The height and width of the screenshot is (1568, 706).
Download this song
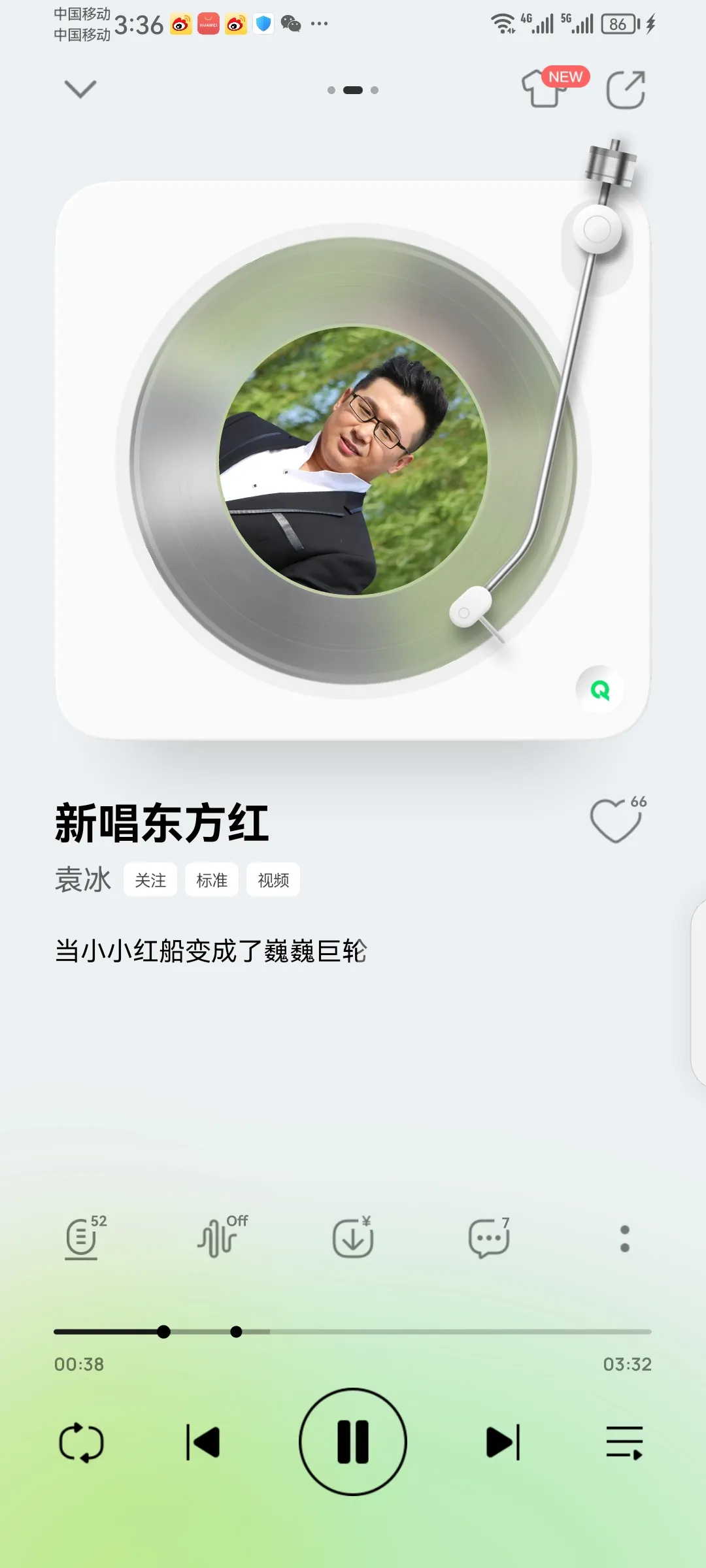353,1237
